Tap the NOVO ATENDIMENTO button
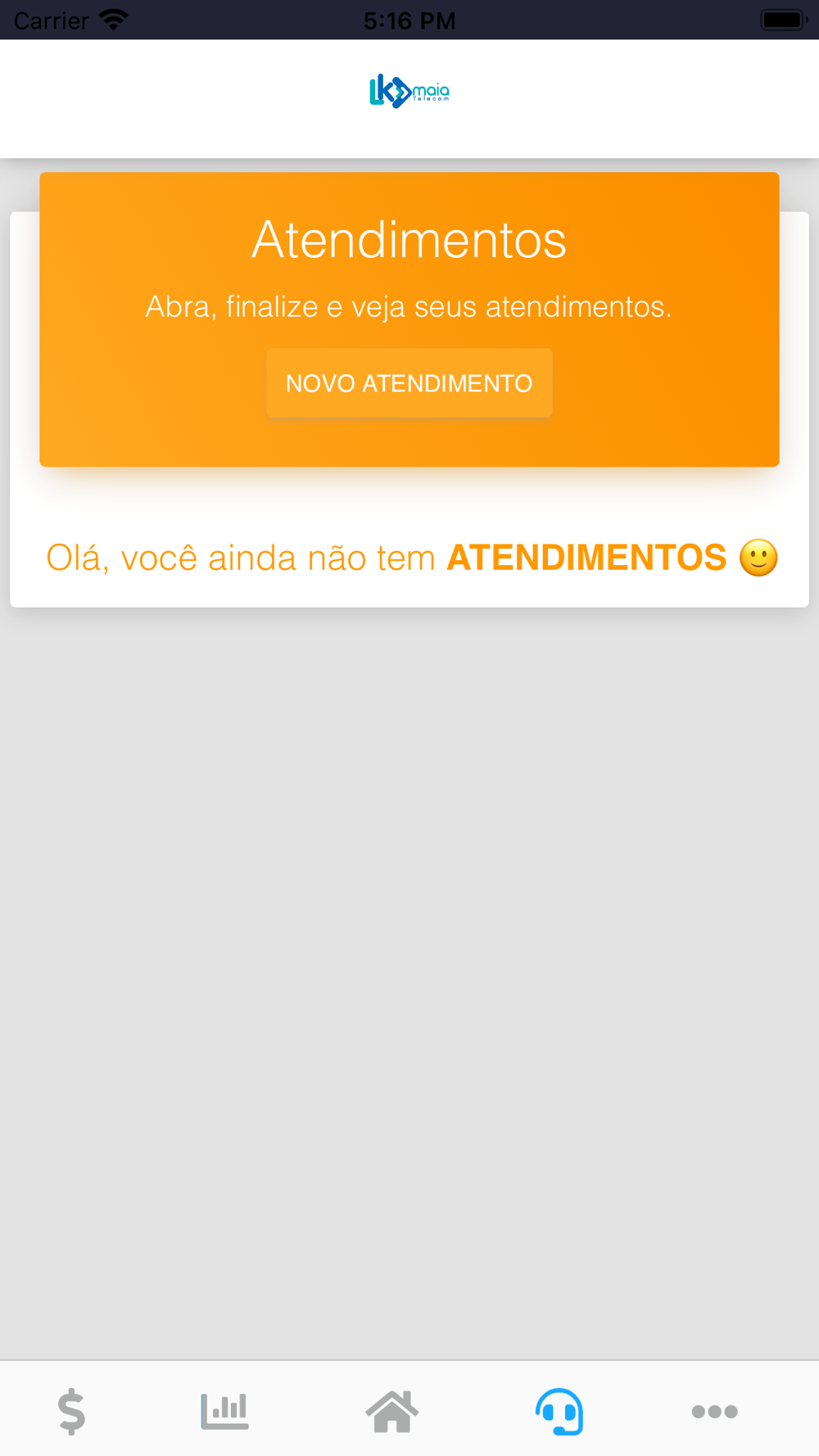819x1456 pixels. pyautogui.click(x=409, y=383)
